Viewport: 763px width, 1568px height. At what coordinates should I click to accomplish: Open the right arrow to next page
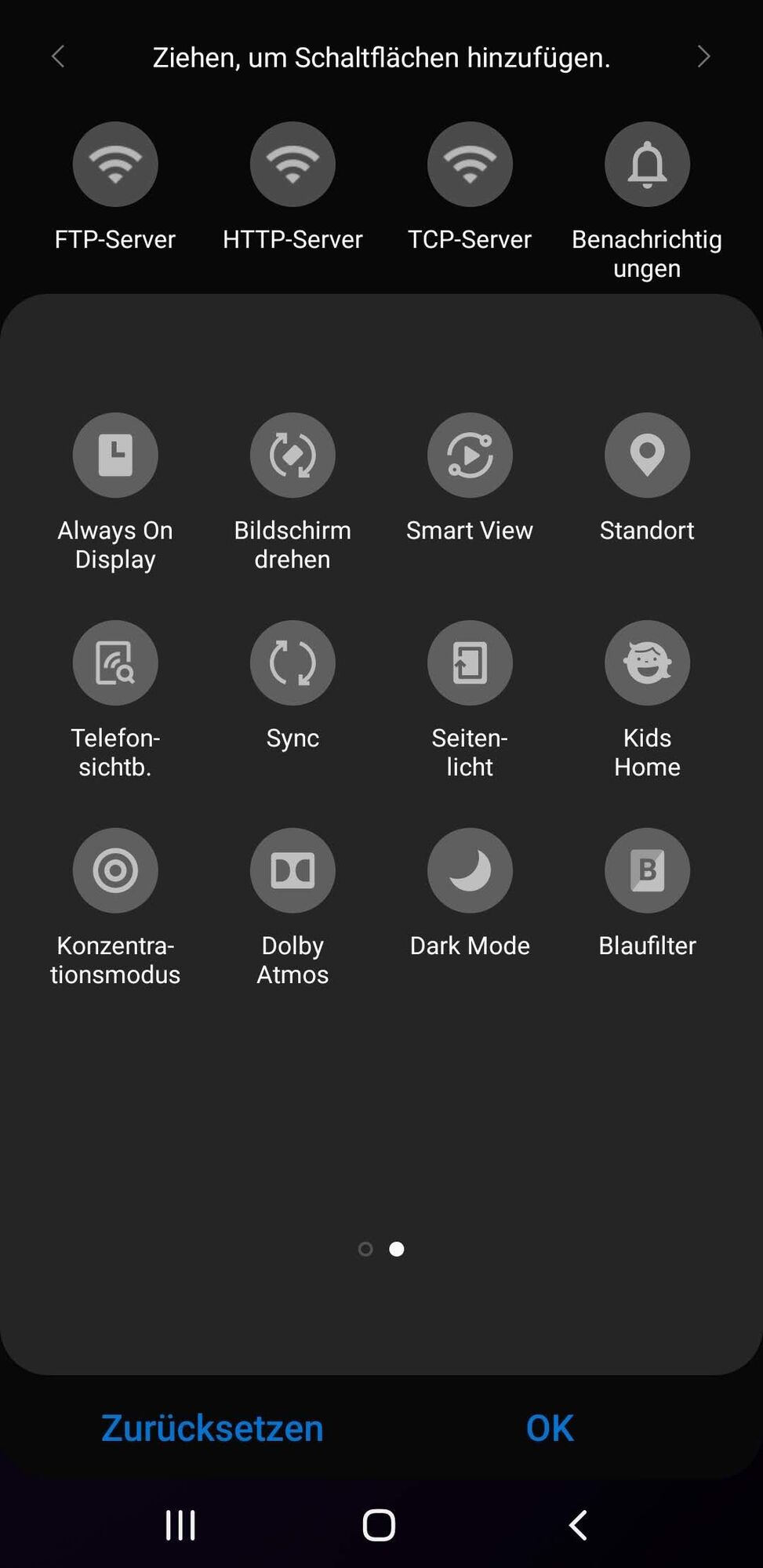tap(704, 56)
